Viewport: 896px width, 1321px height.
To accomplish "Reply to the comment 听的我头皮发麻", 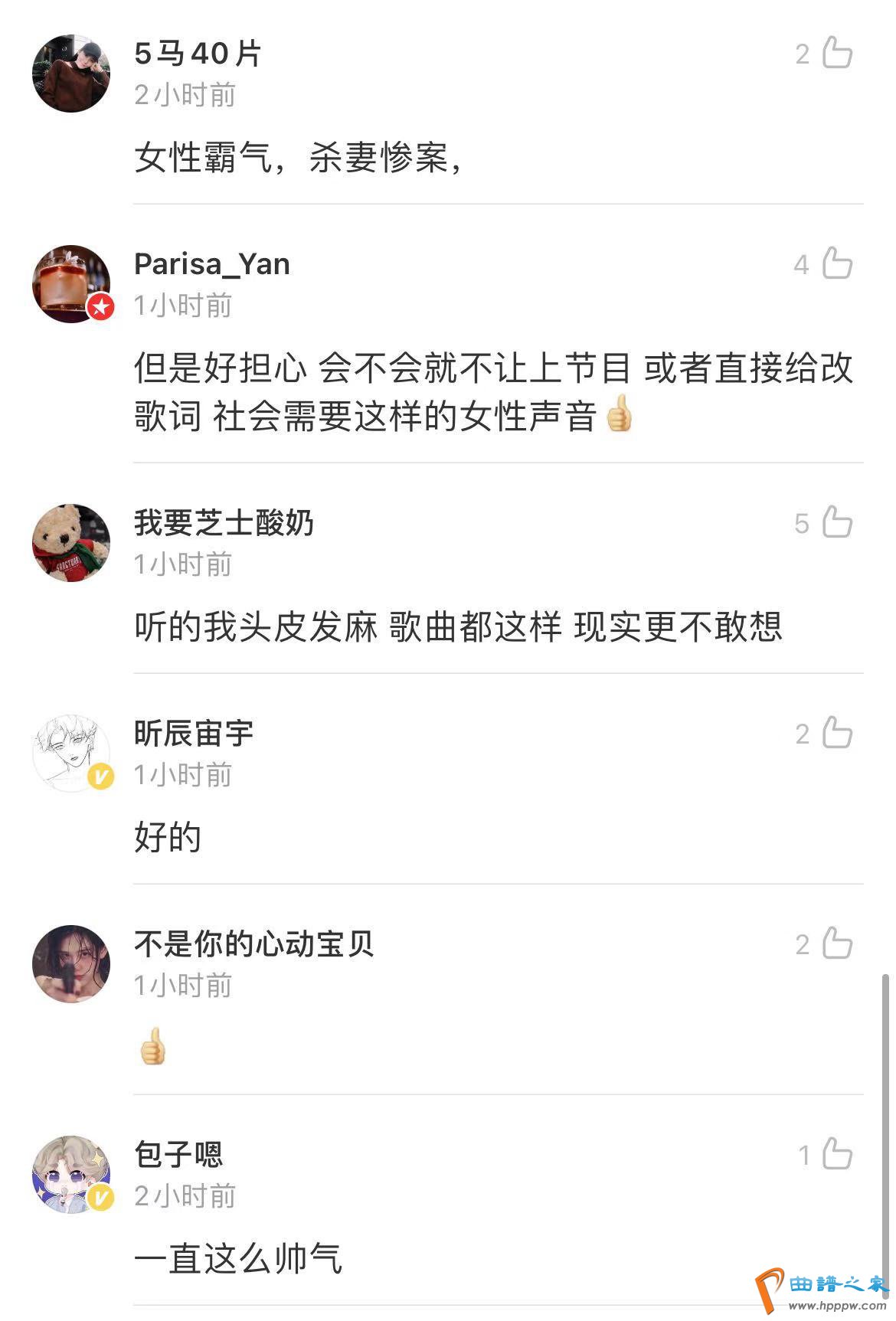I will (x=458, y=626).
